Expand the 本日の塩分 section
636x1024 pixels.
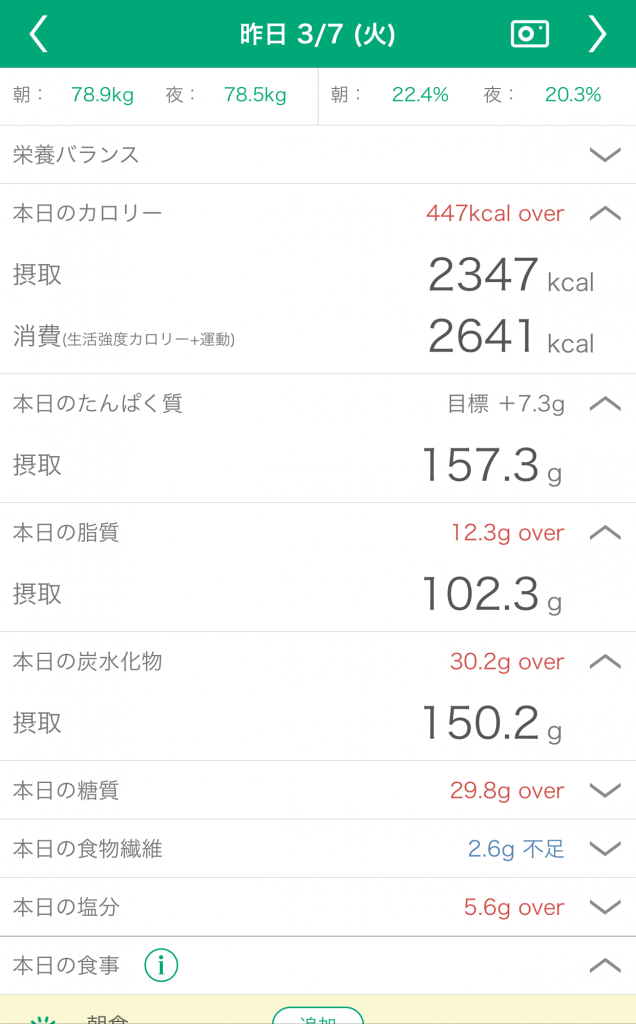[605, 906]
